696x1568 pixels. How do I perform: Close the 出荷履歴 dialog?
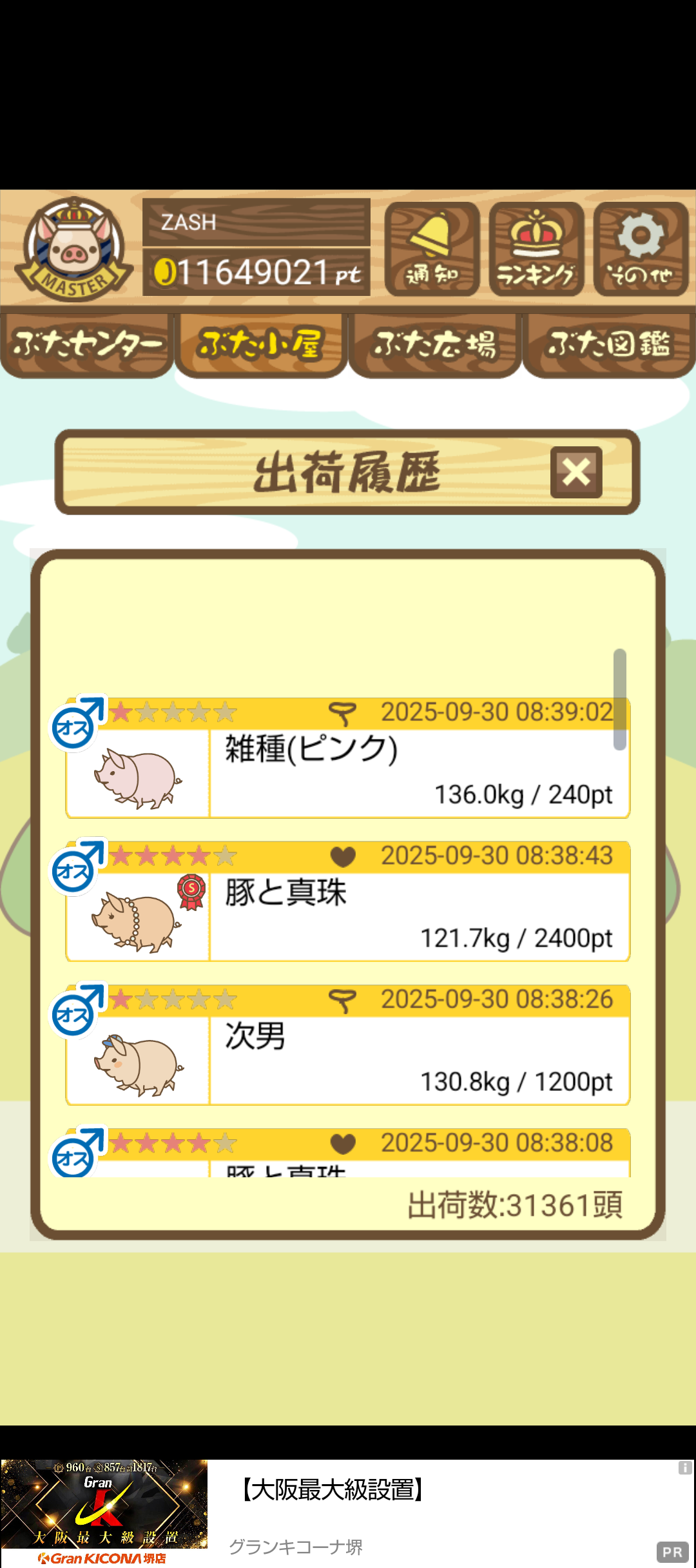pos(576,472)
